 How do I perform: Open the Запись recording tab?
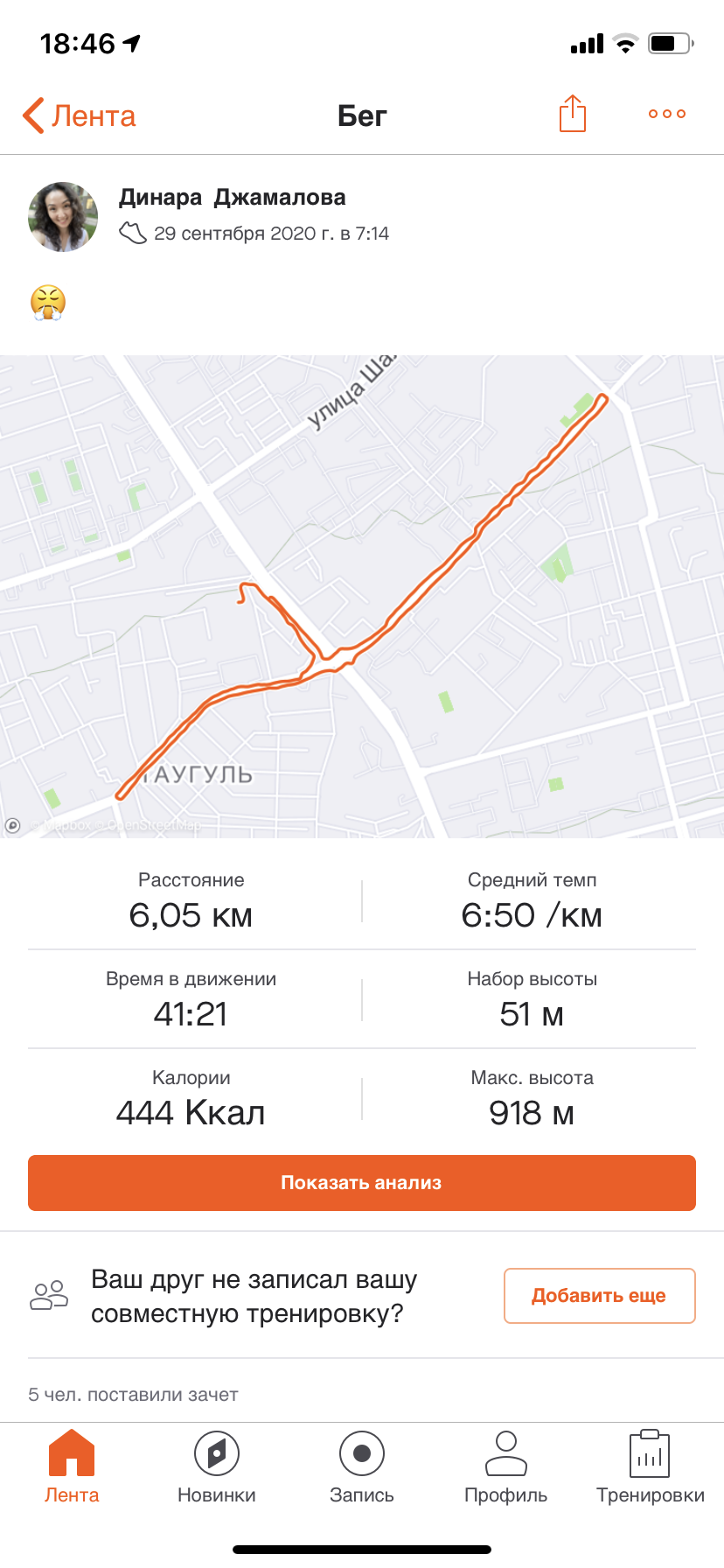[x=362, y=1466]
